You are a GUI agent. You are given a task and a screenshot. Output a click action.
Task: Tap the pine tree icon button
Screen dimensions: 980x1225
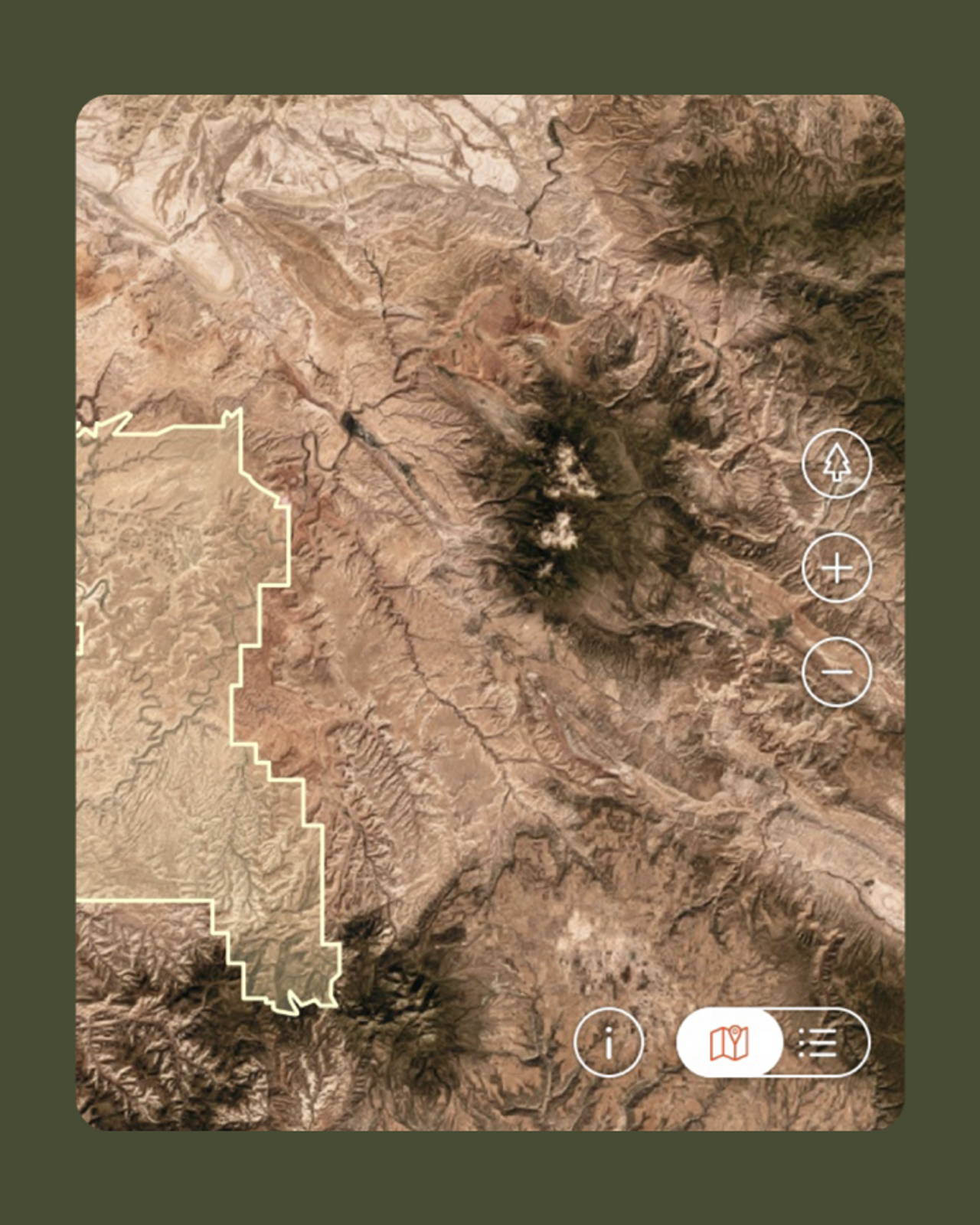point(836,464)
